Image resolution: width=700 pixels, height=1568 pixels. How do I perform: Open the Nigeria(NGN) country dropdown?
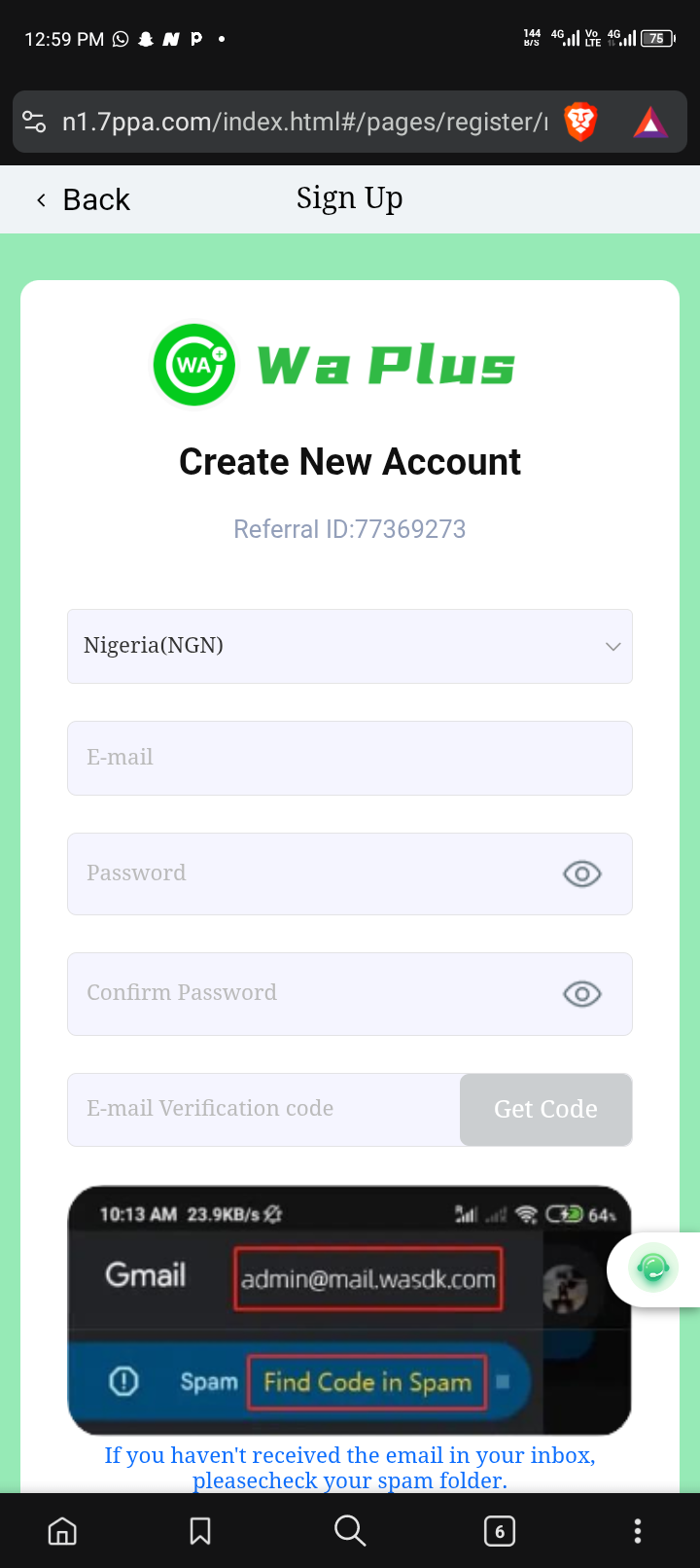(349, 646)
